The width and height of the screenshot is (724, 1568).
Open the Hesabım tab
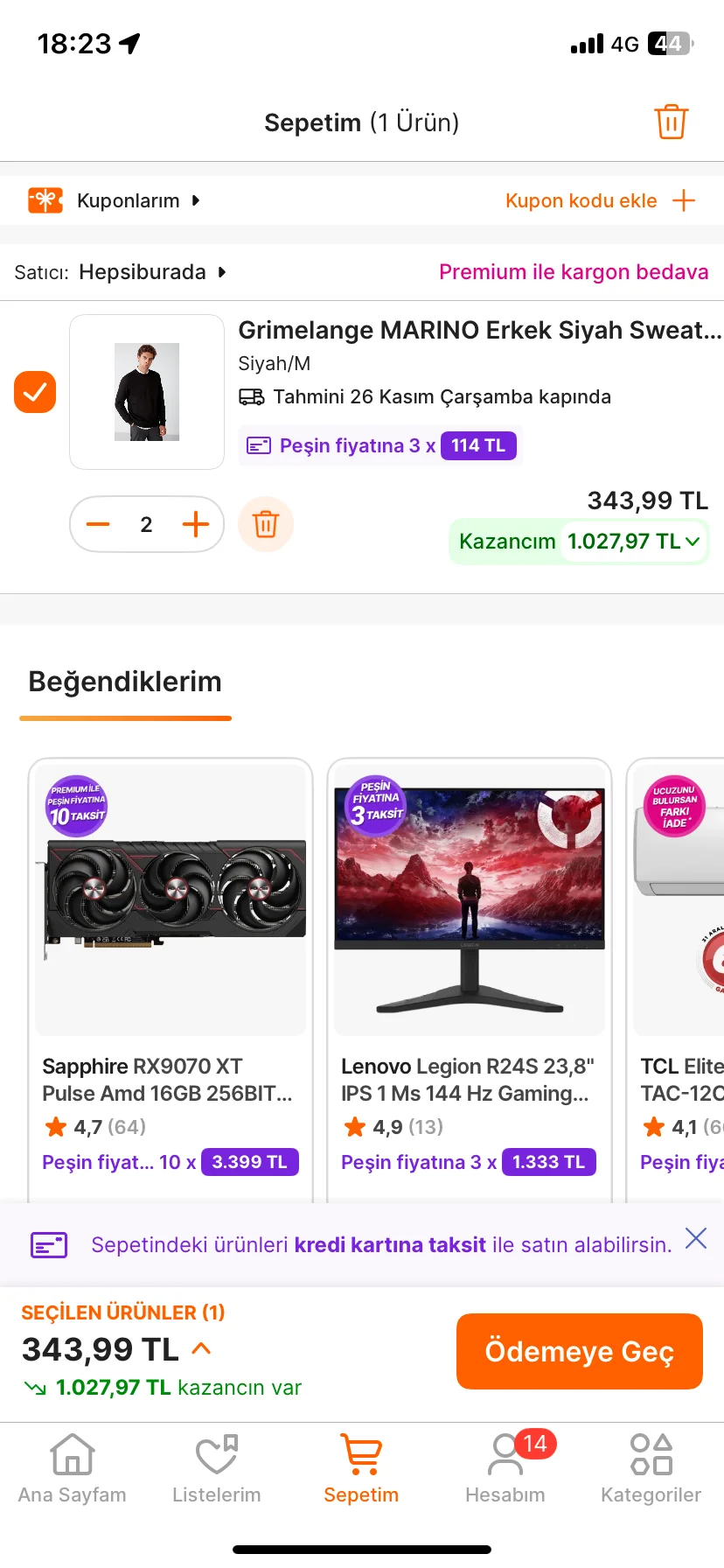[505, 1469]
